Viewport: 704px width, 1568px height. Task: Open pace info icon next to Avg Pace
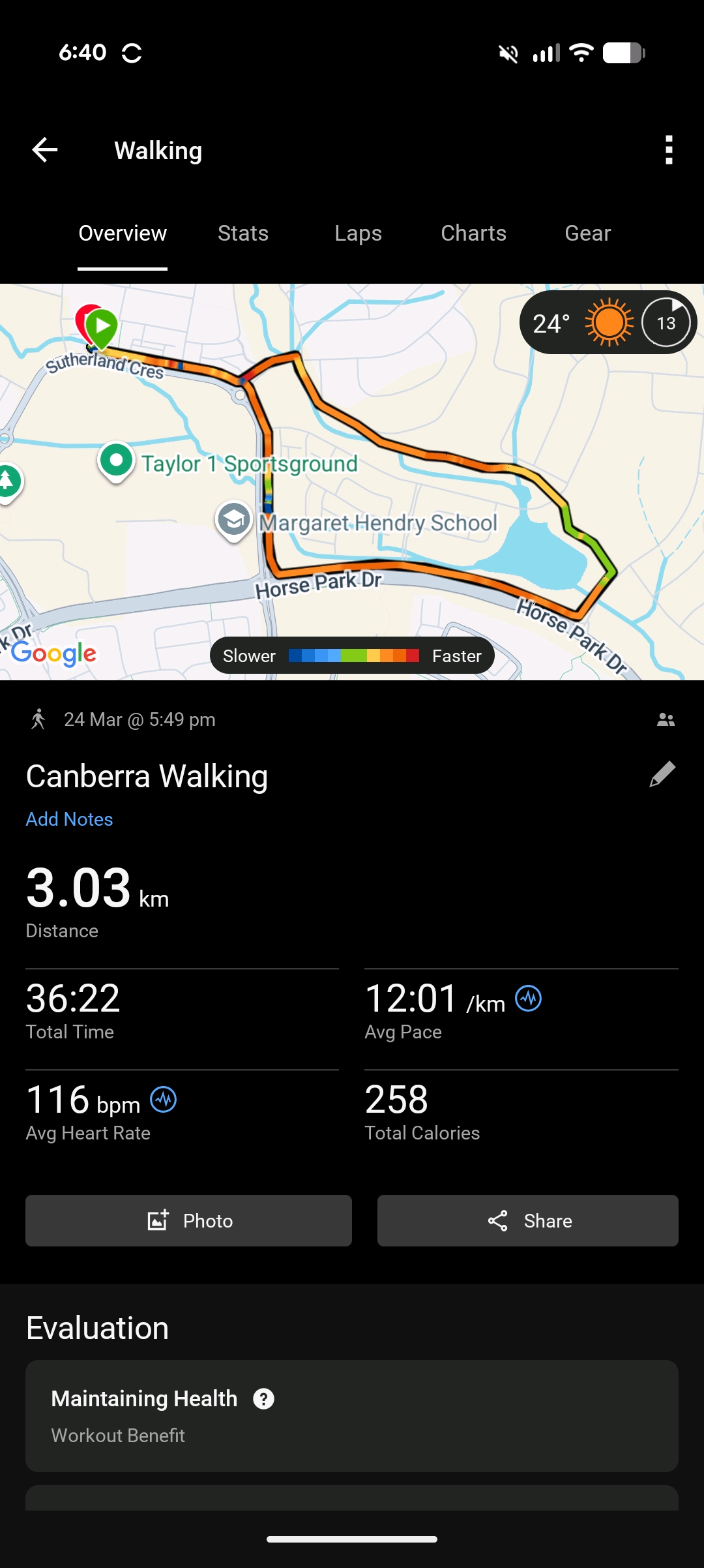click(528, 999)
